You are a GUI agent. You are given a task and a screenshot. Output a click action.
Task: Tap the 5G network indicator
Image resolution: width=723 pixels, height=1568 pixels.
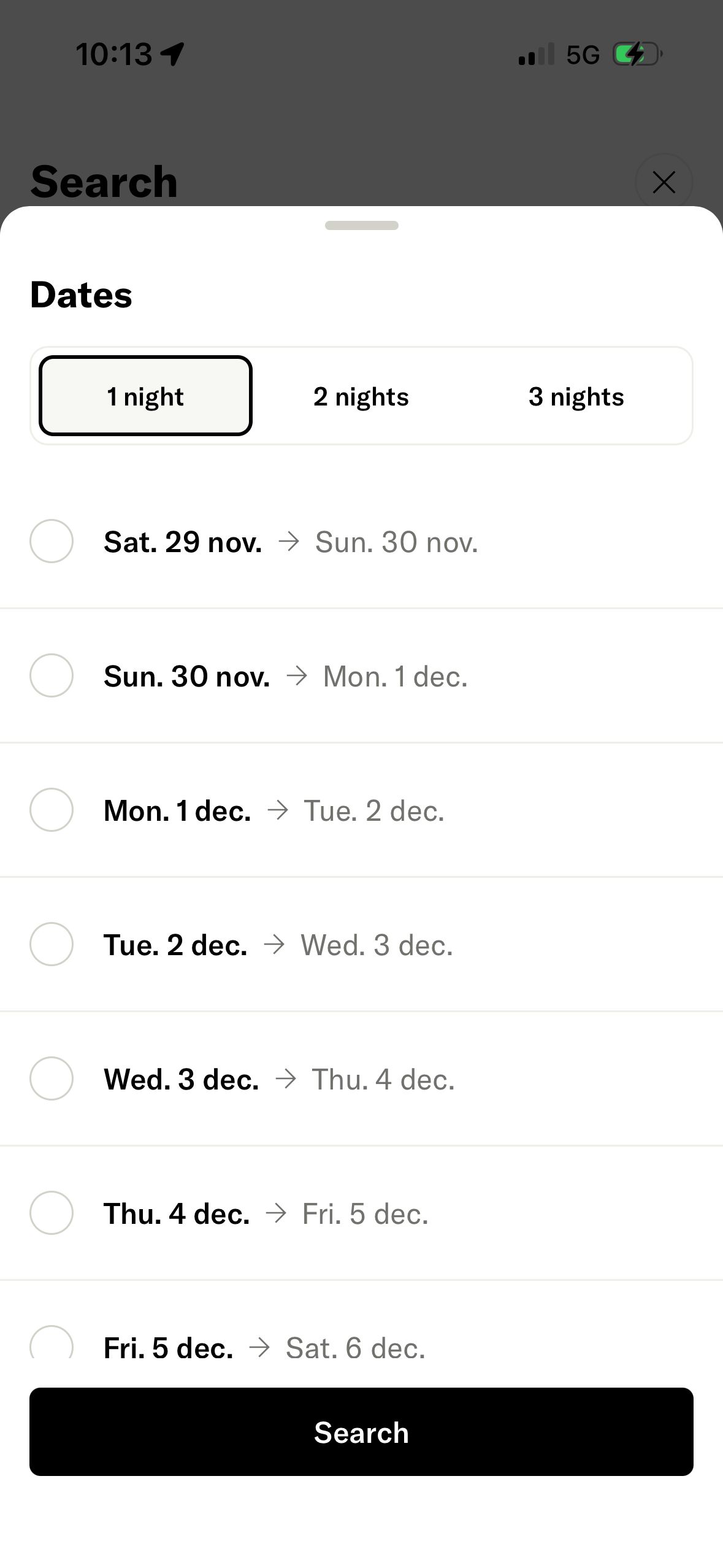(583, 55)
